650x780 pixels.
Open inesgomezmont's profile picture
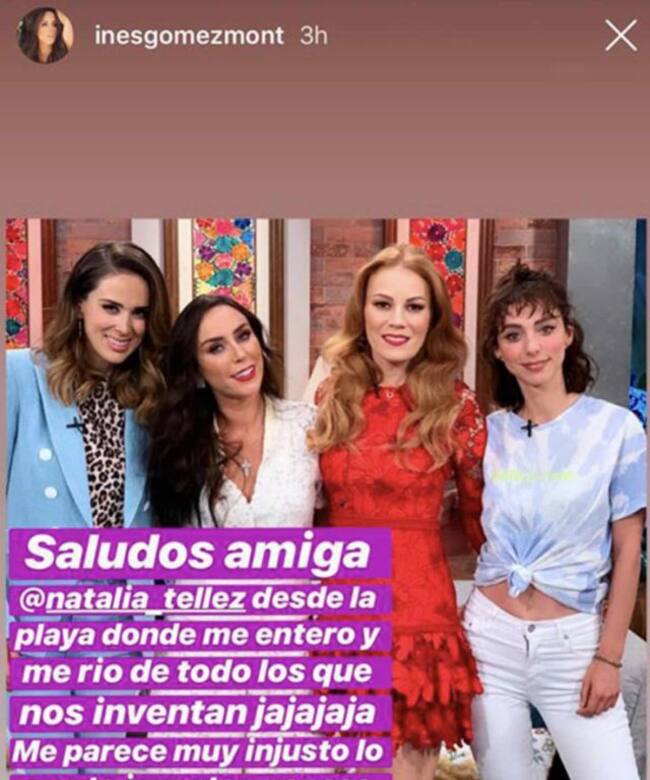click(x=45, y=36)
